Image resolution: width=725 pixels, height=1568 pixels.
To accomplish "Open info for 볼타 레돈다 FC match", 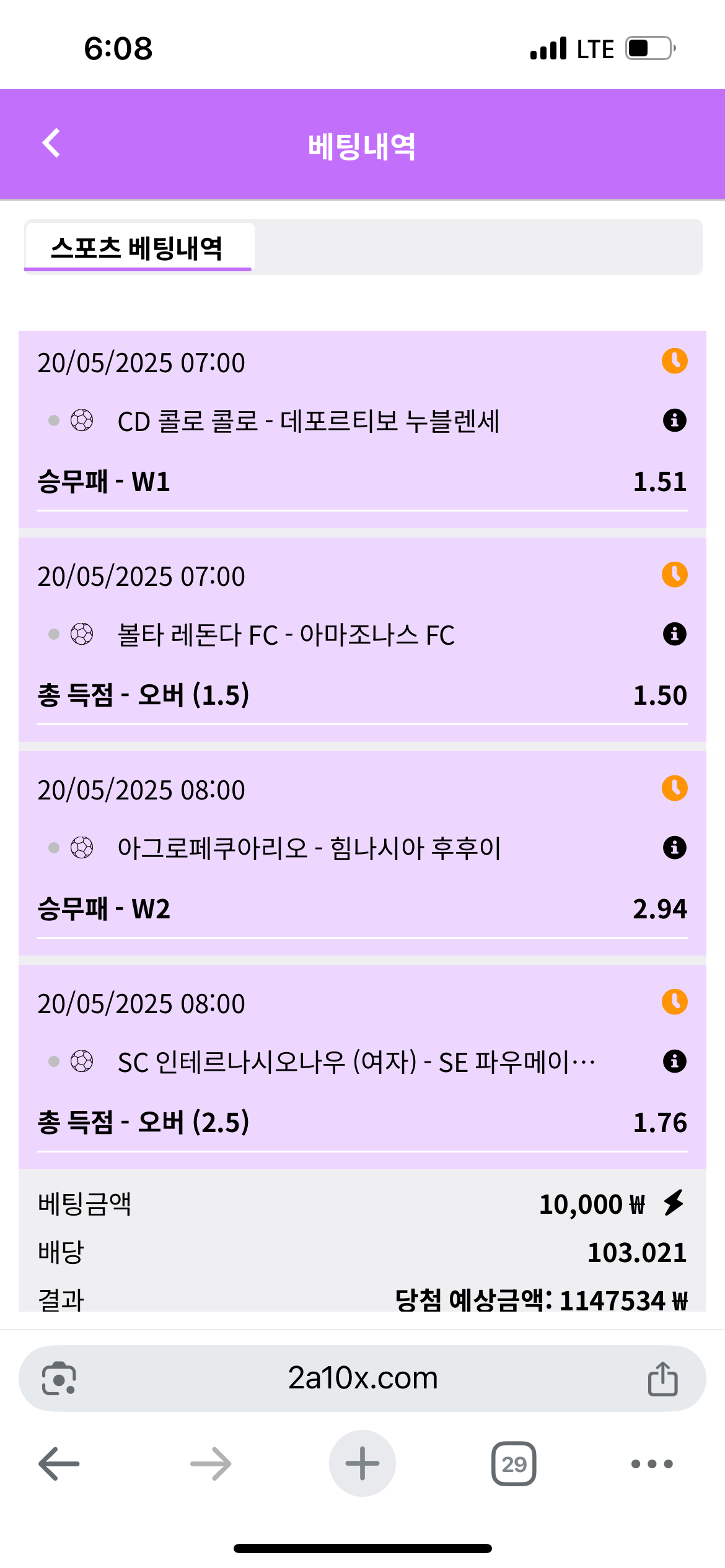I will (x=674, y=634).
